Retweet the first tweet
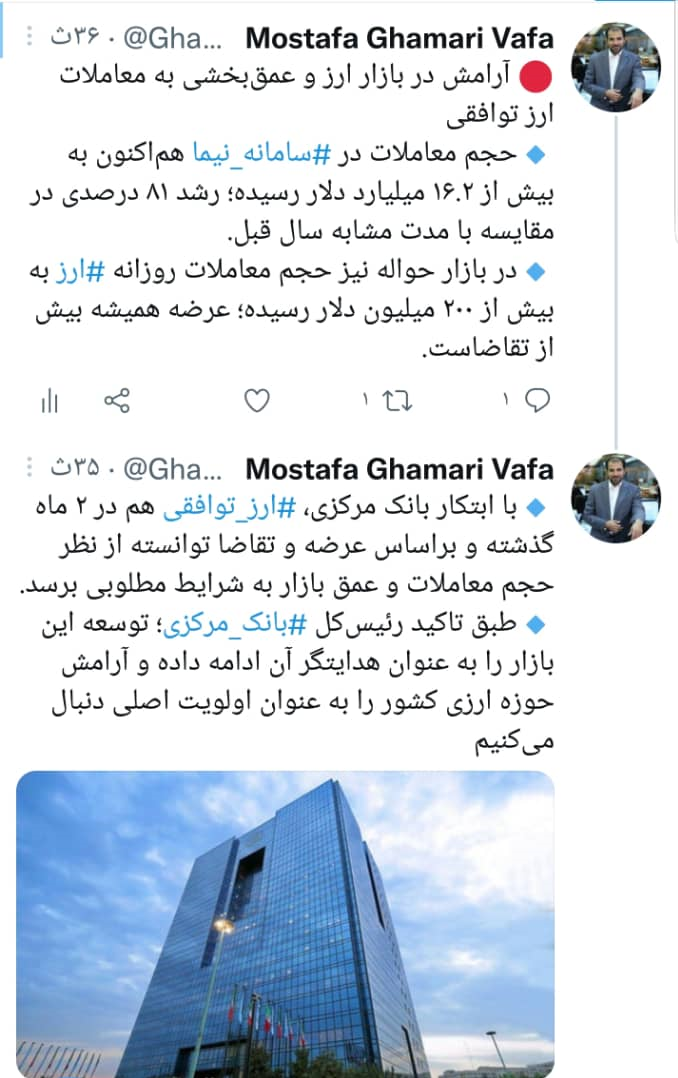The height and width of the screenshot is (1078, 678). 398,401
